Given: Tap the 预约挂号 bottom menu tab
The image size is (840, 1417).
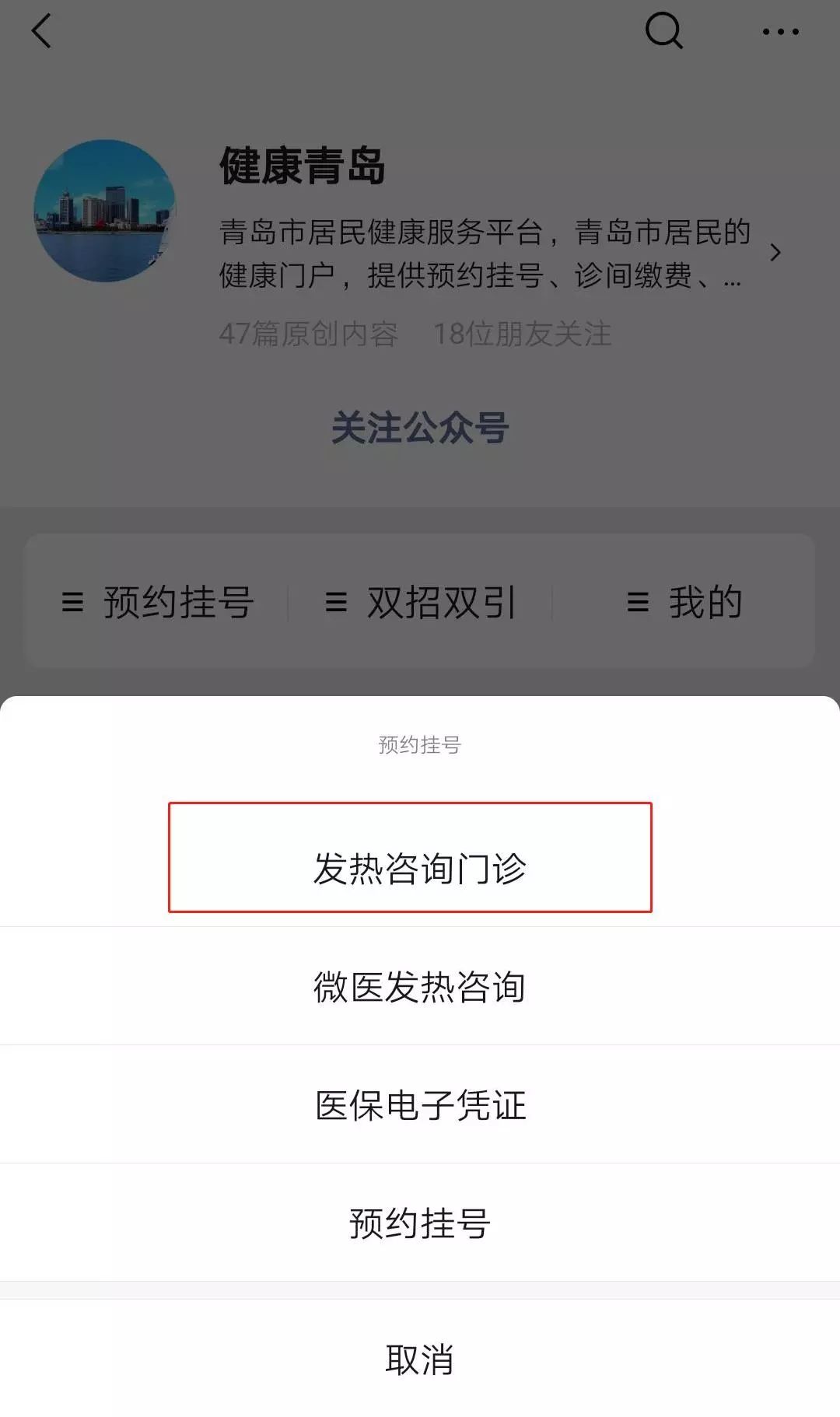Looking at the screenshot, I should pyautogui.click(x=158, y=602).
